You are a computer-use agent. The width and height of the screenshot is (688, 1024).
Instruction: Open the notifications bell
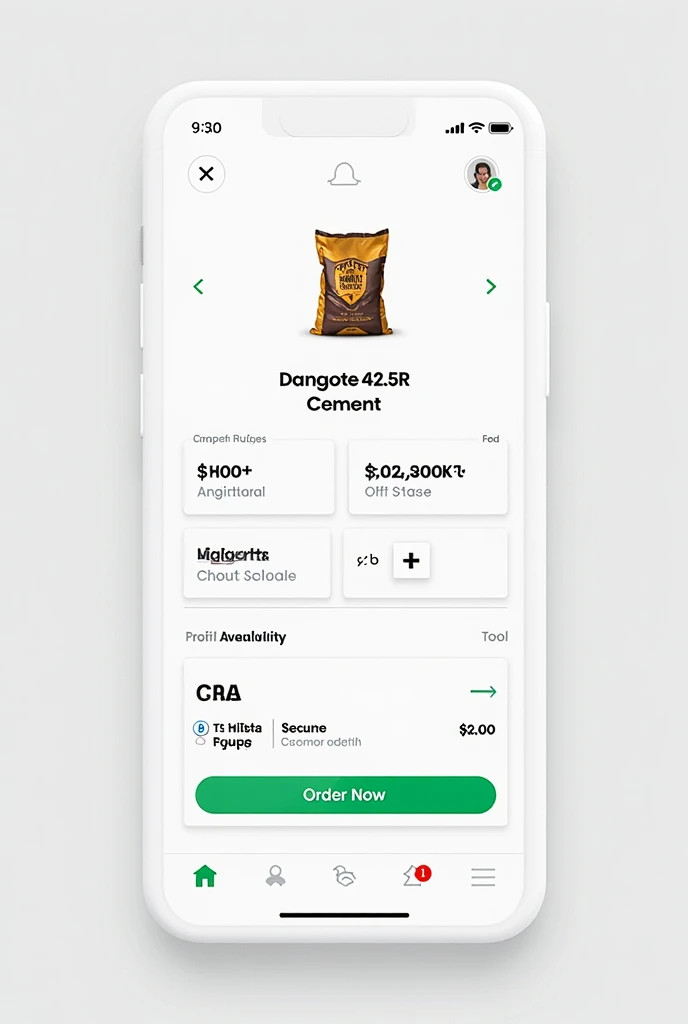point(343,174)
